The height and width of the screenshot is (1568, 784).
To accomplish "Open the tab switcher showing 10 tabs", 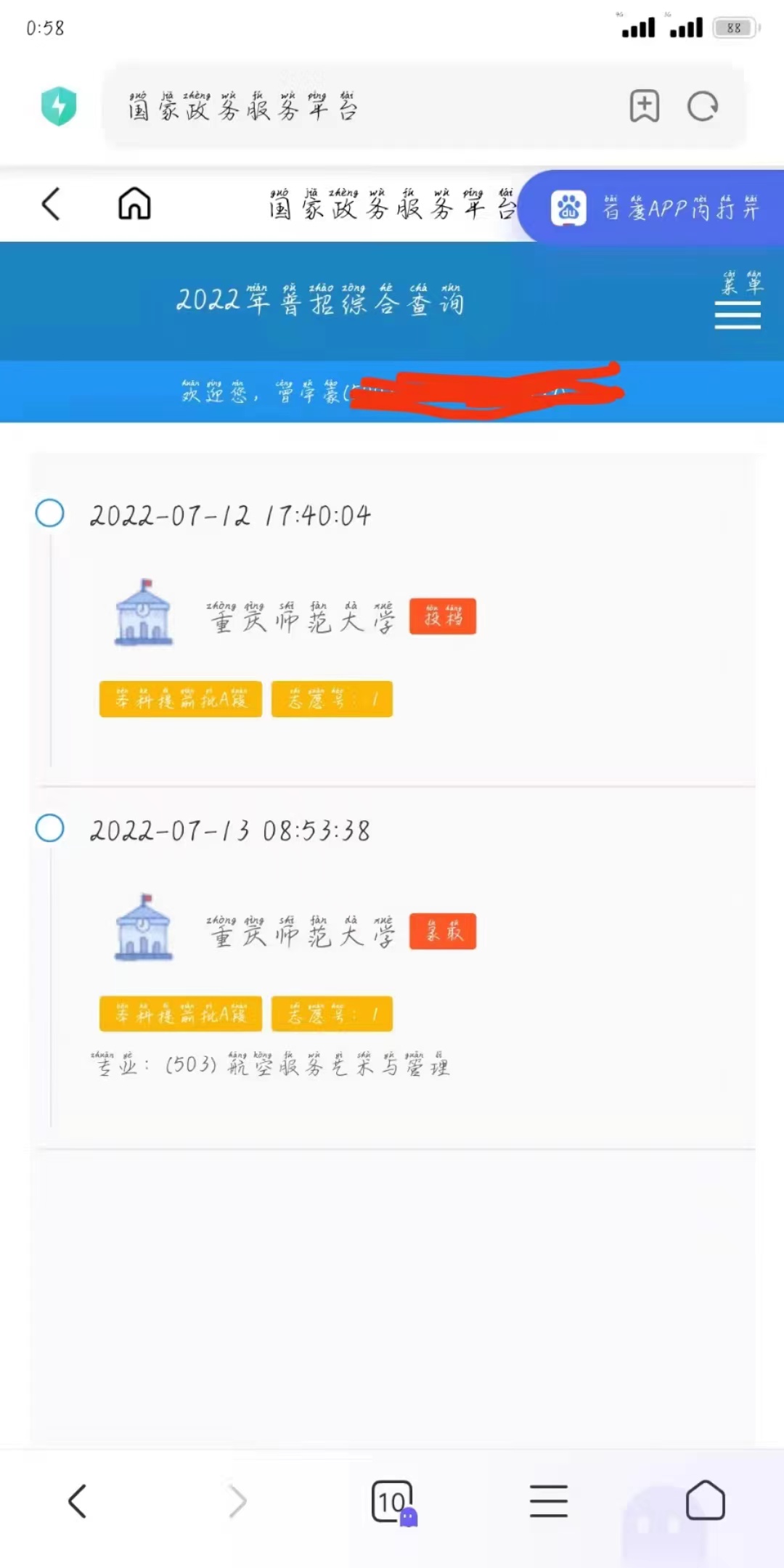I will [x=393, y=1502].
